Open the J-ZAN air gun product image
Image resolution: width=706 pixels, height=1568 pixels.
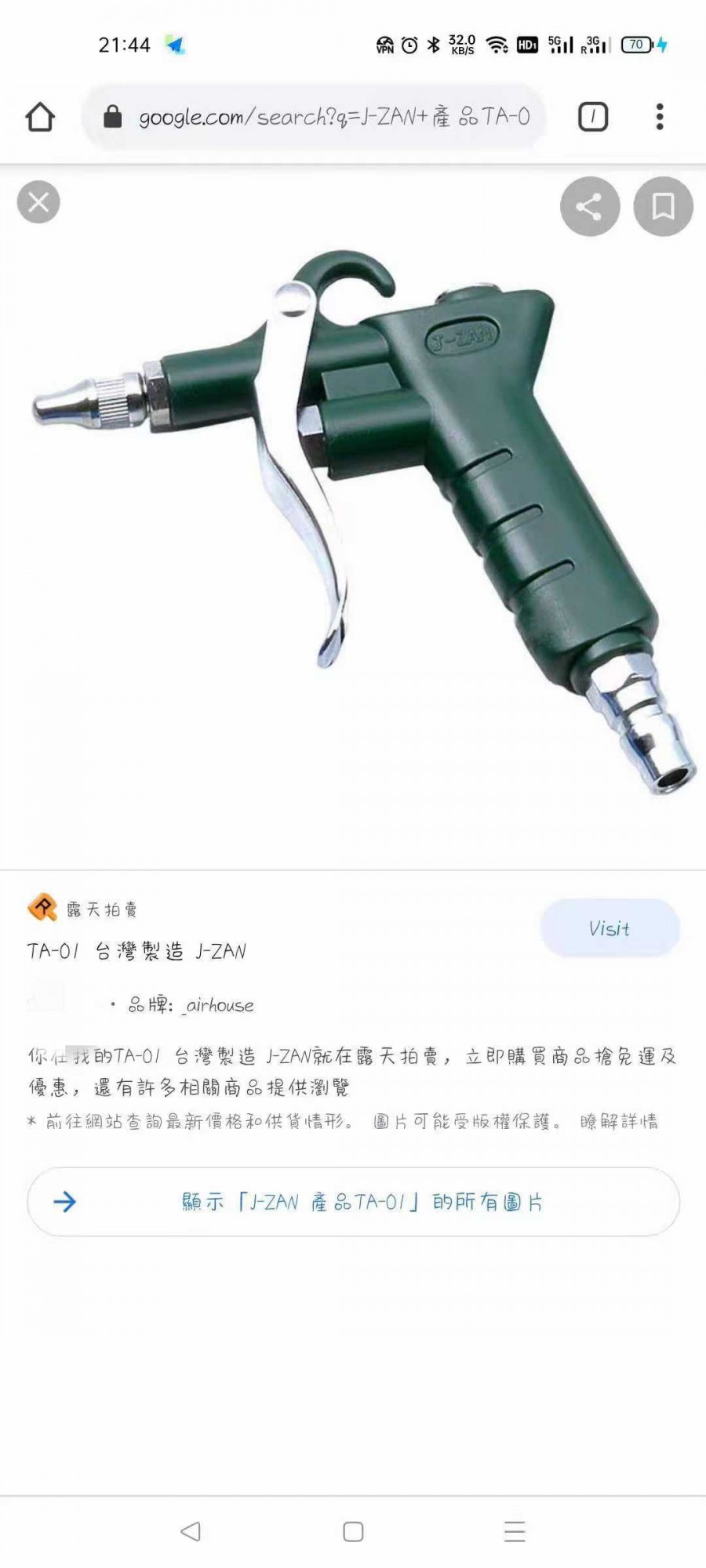(x=361, y=517)
